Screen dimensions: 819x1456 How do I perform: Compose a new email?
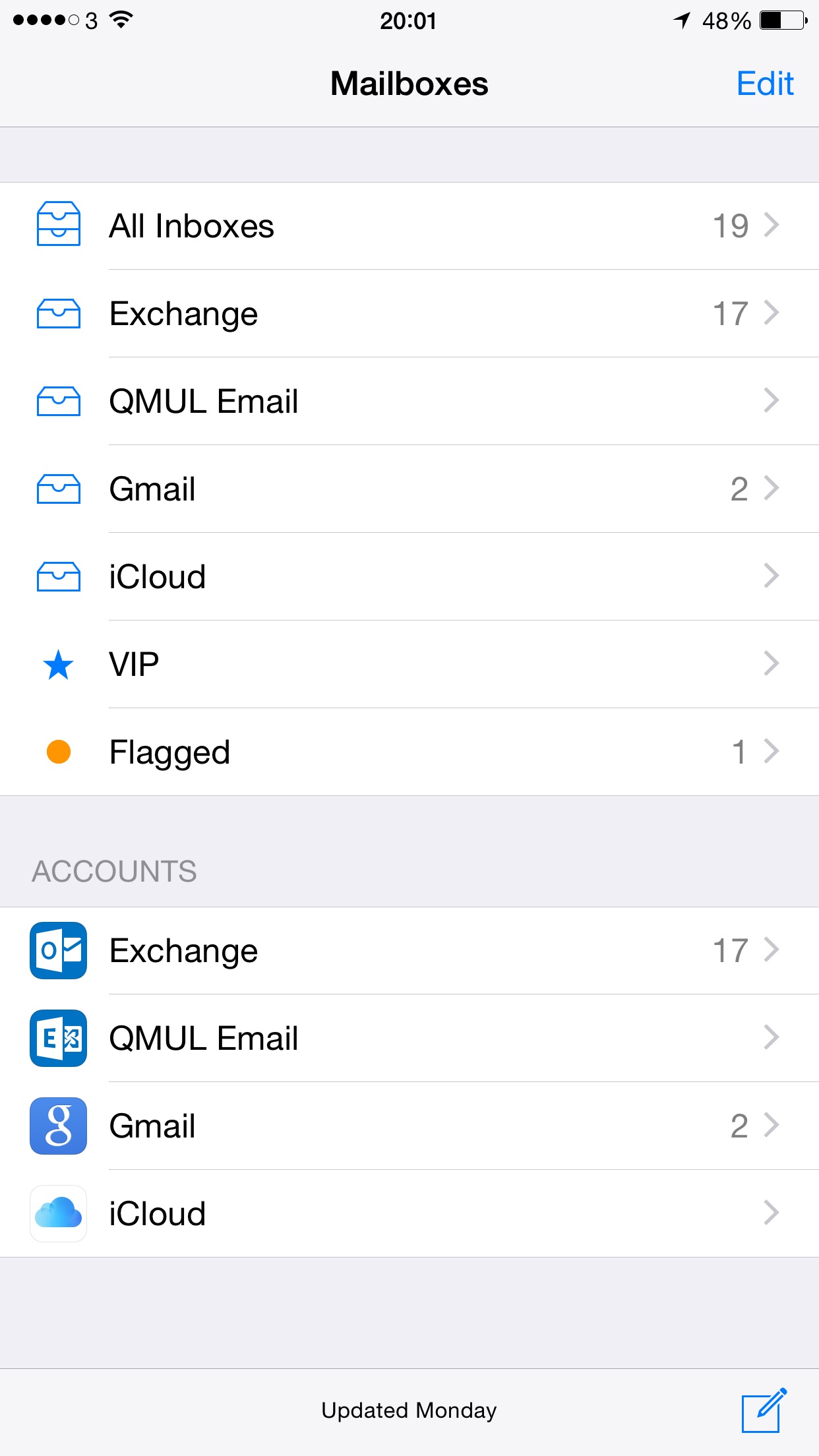(x=763, y=1410)
